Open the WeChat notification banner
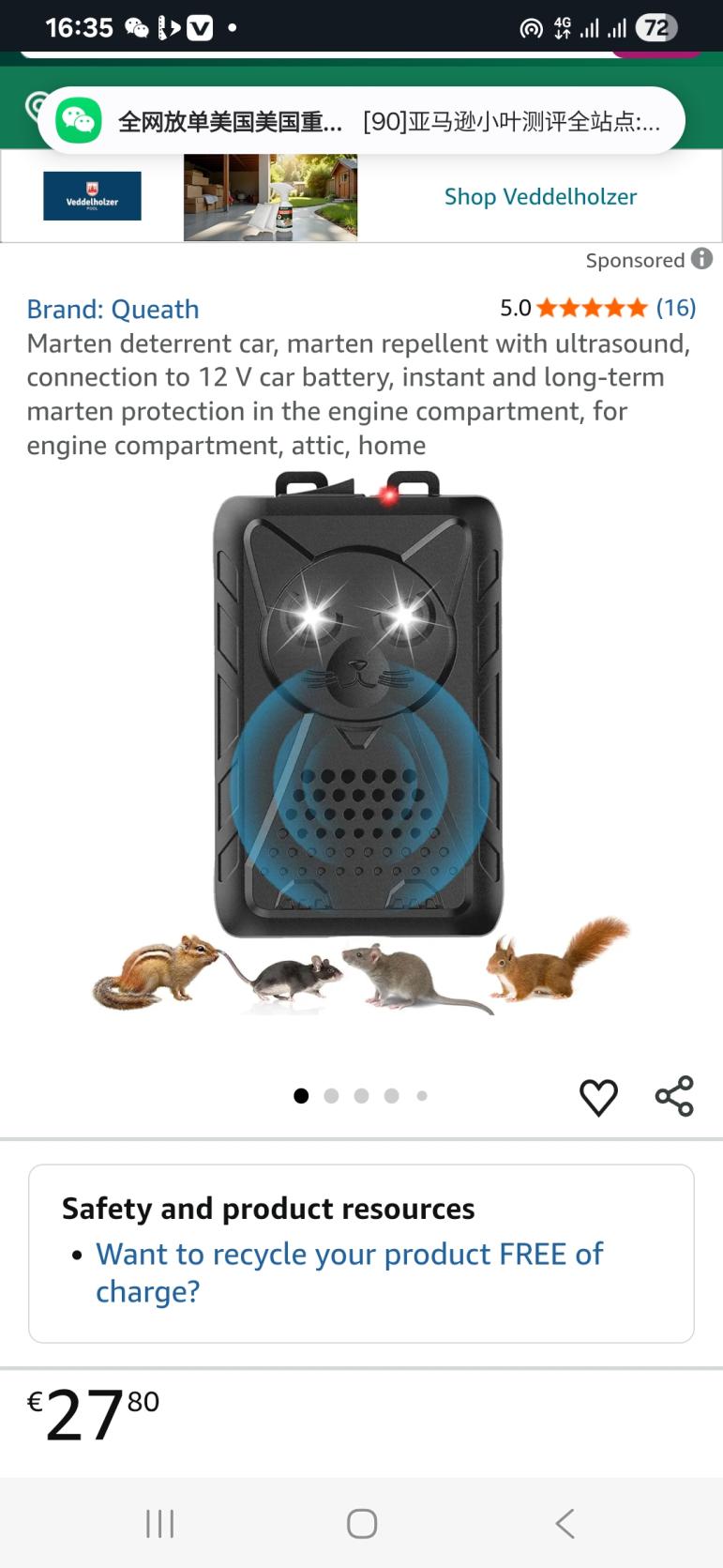Viewport: 723px width, 1568px height. tap(361, 121)
